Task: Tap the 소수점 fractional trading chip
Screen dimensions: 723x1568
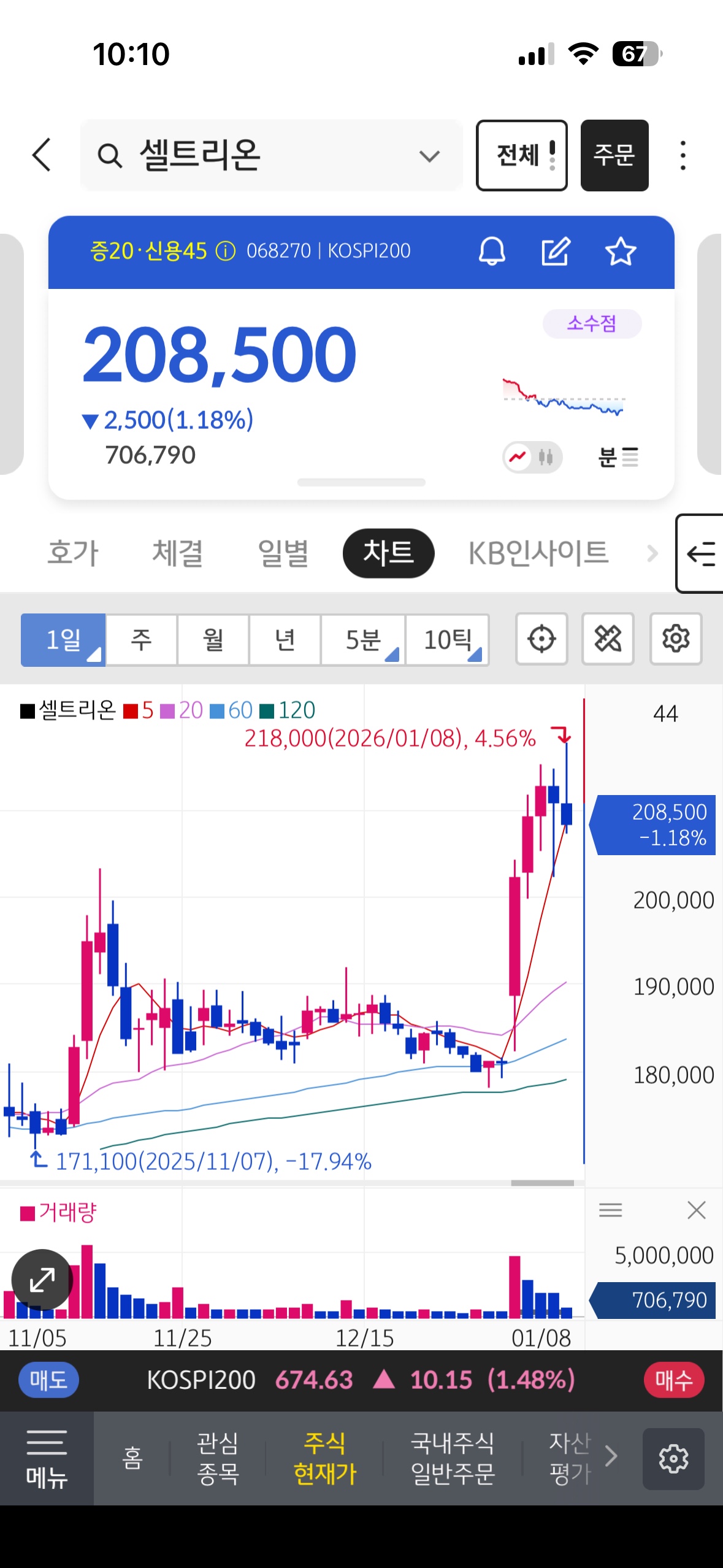Action: click(x=592, y=323)
